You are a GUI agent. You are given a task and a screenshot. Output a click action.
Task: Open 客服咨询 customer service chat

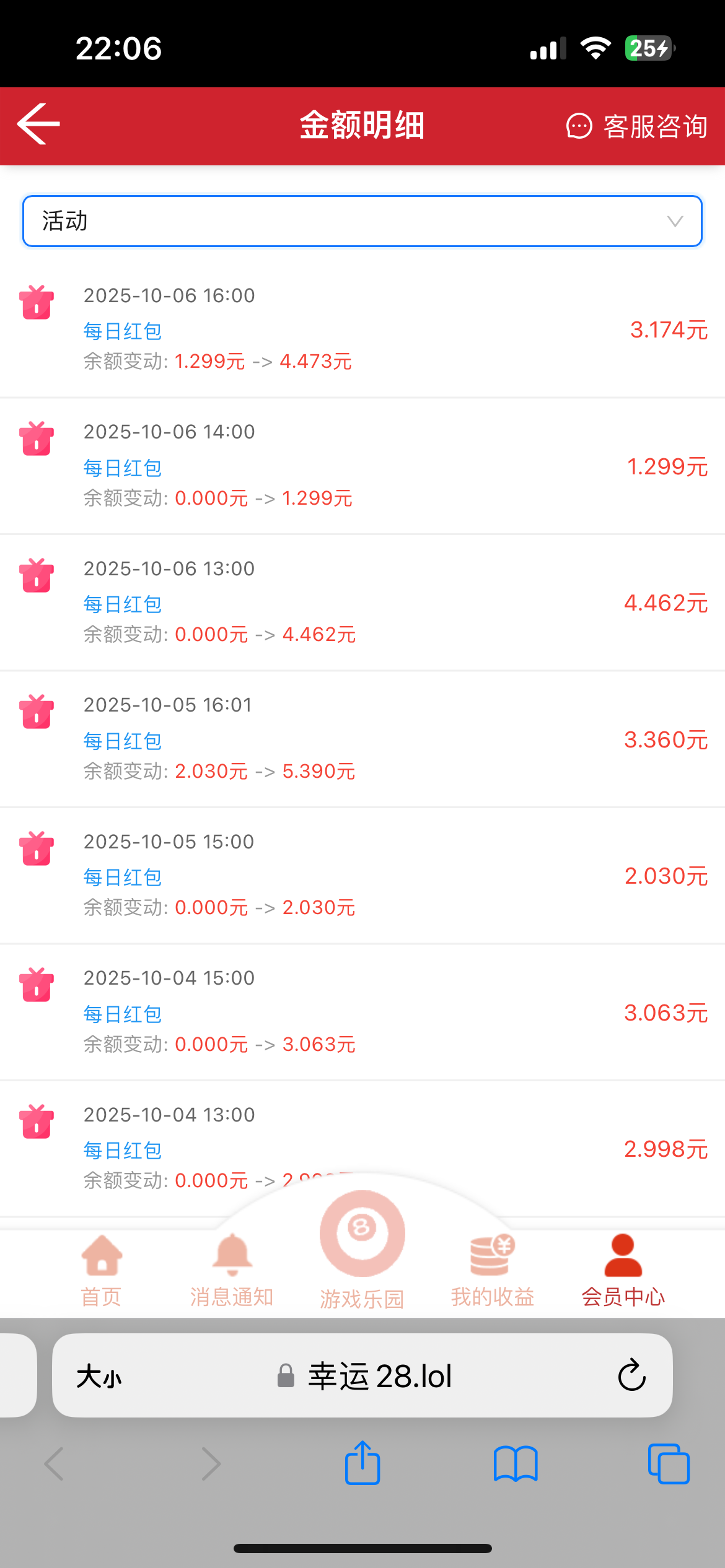(637, 126)
